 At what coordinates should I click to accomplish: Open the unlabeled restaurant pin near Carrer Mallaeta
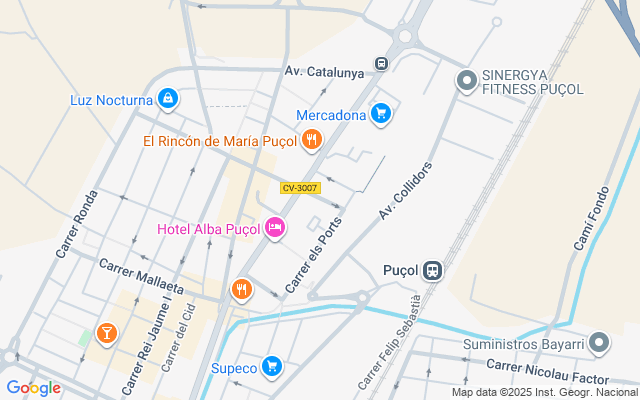click(240, 290)
